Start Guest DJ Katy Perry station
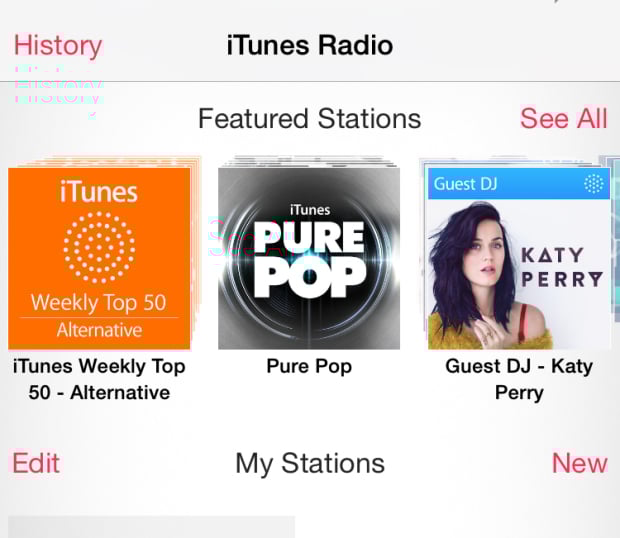 point(518,258)
